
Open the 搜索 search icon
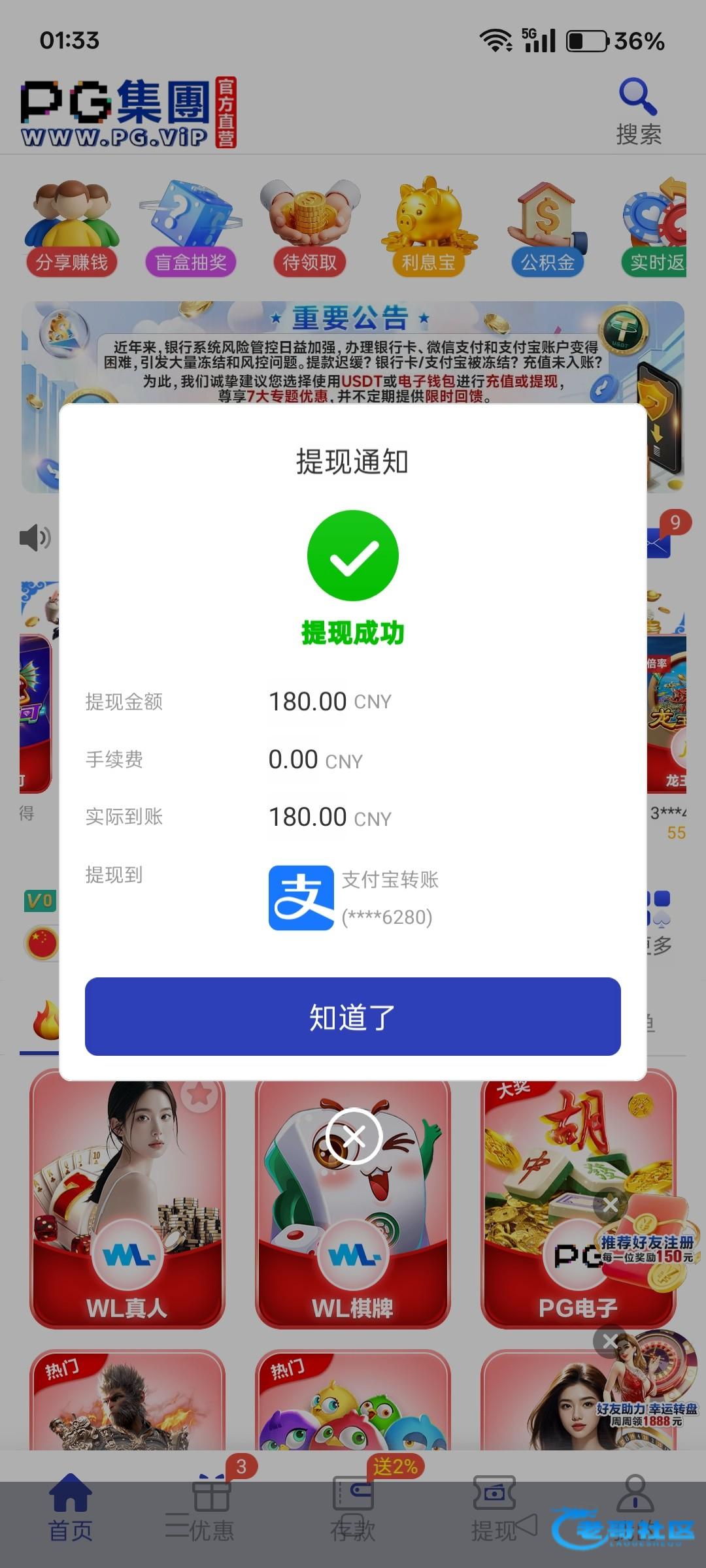(x=638, y=112)
